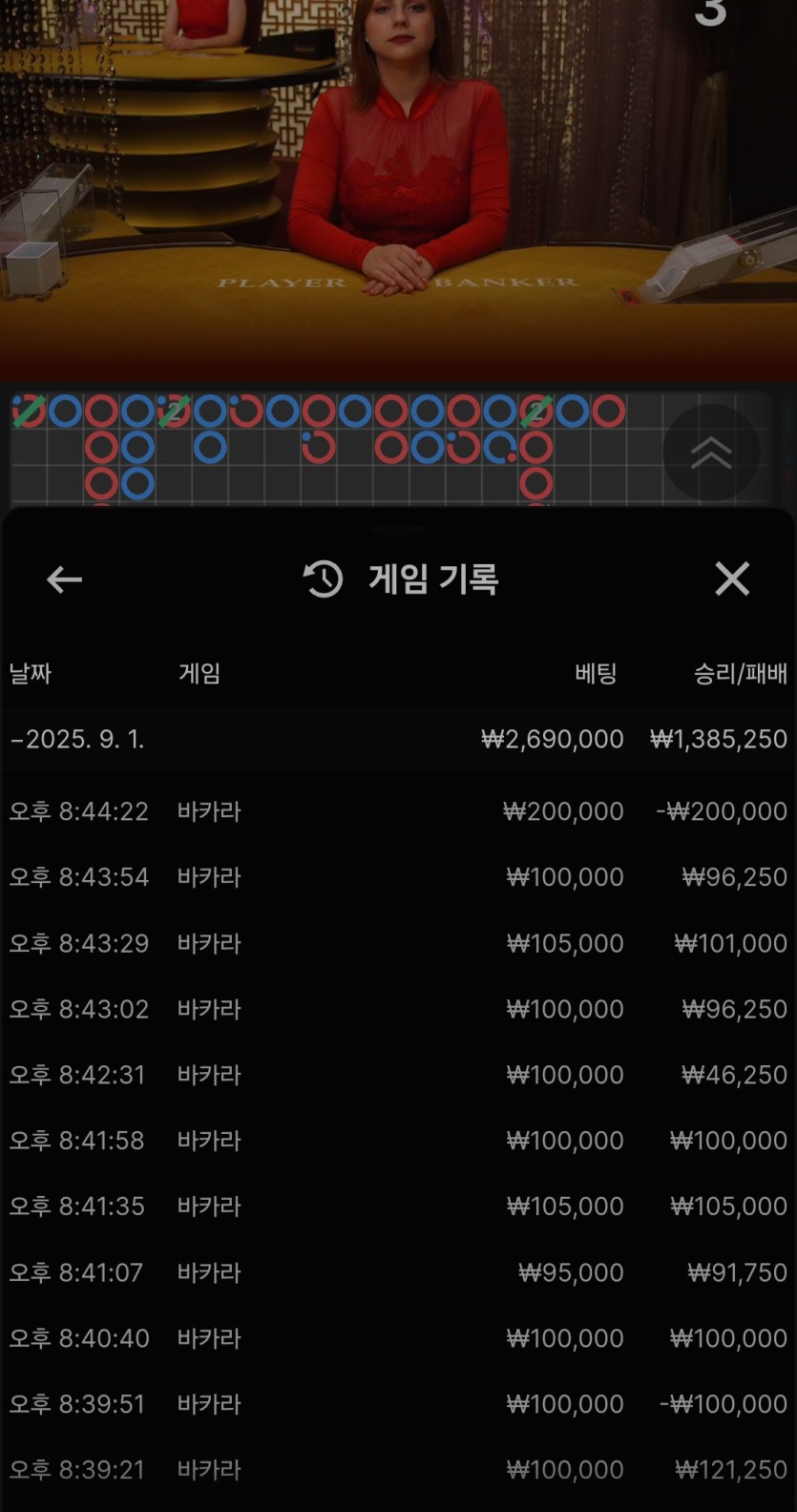Viewport: 797px width, 1512px height.
Task: Expand the roadmap with the double chevron
Action: (711, 452)
